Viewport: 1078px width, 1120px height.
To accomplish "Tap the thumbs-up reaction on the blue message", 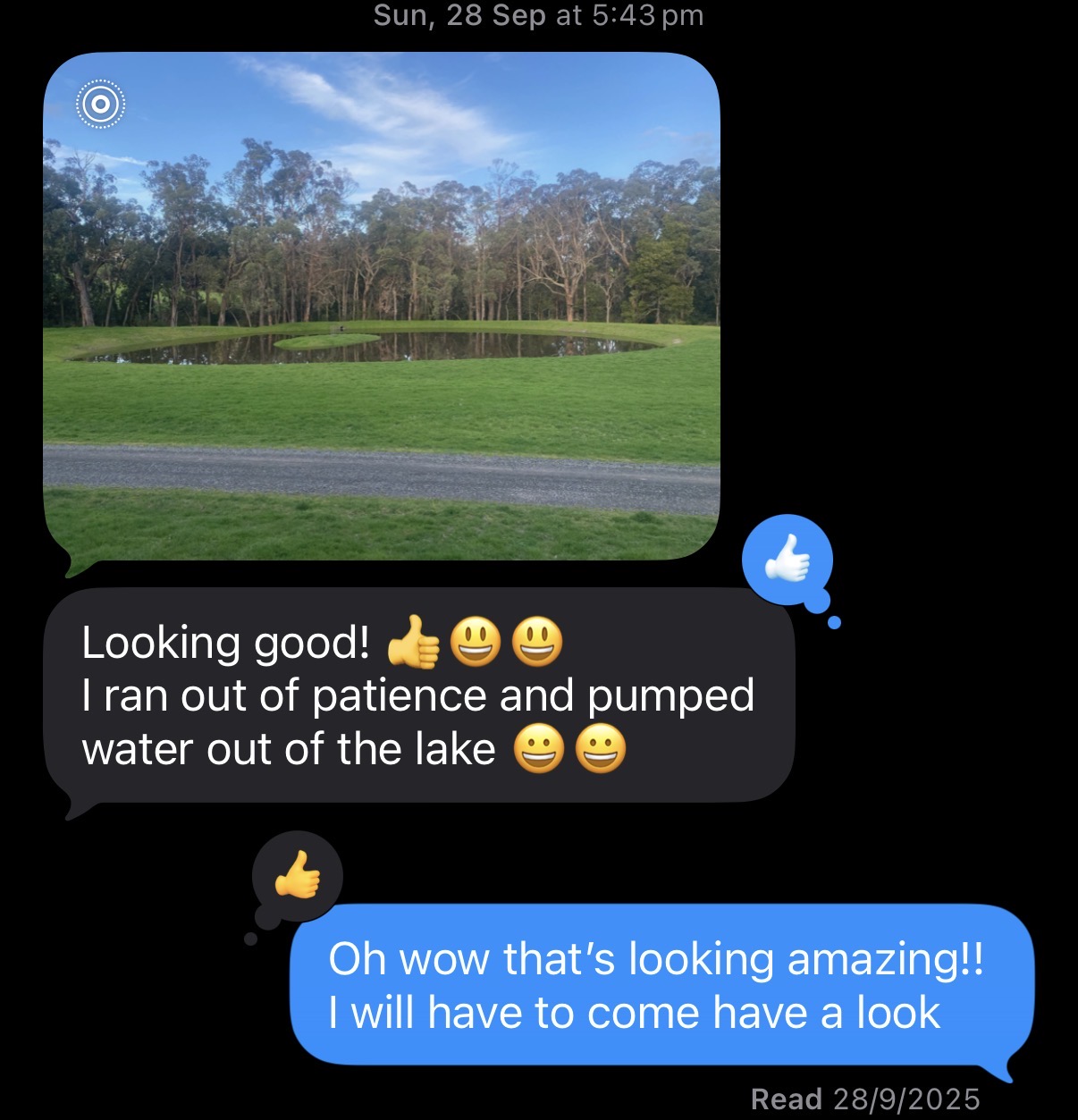I will [x=298, y=876].
